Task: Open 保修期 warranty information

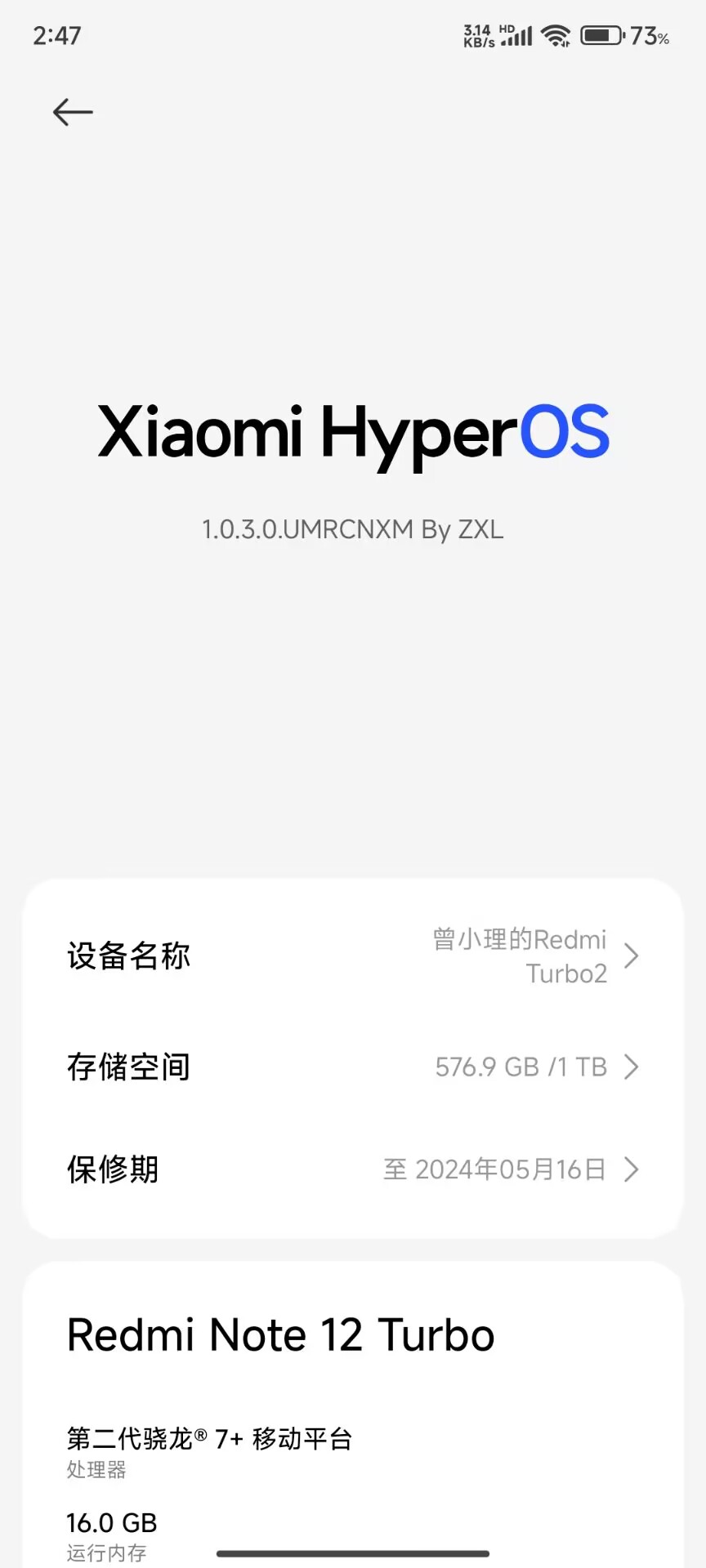Action: point(353,1169)
